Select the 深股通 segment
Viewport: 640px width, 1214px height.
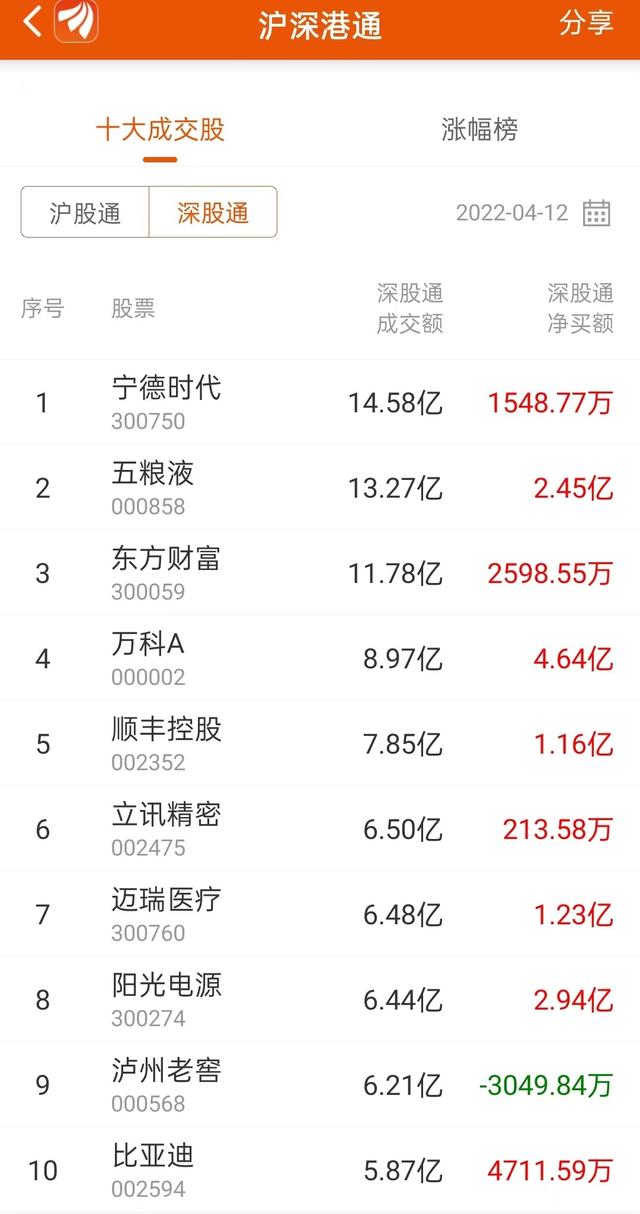(213, 213)
